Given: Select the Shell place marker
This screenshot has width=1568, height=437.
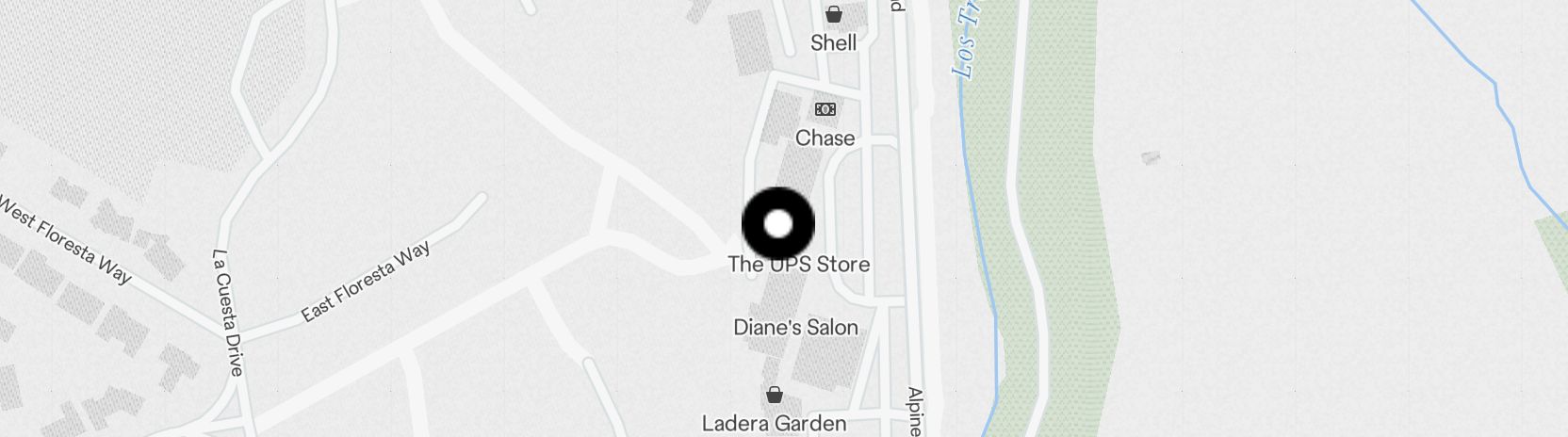Looking at the screenshot, I should coord(833,15).
